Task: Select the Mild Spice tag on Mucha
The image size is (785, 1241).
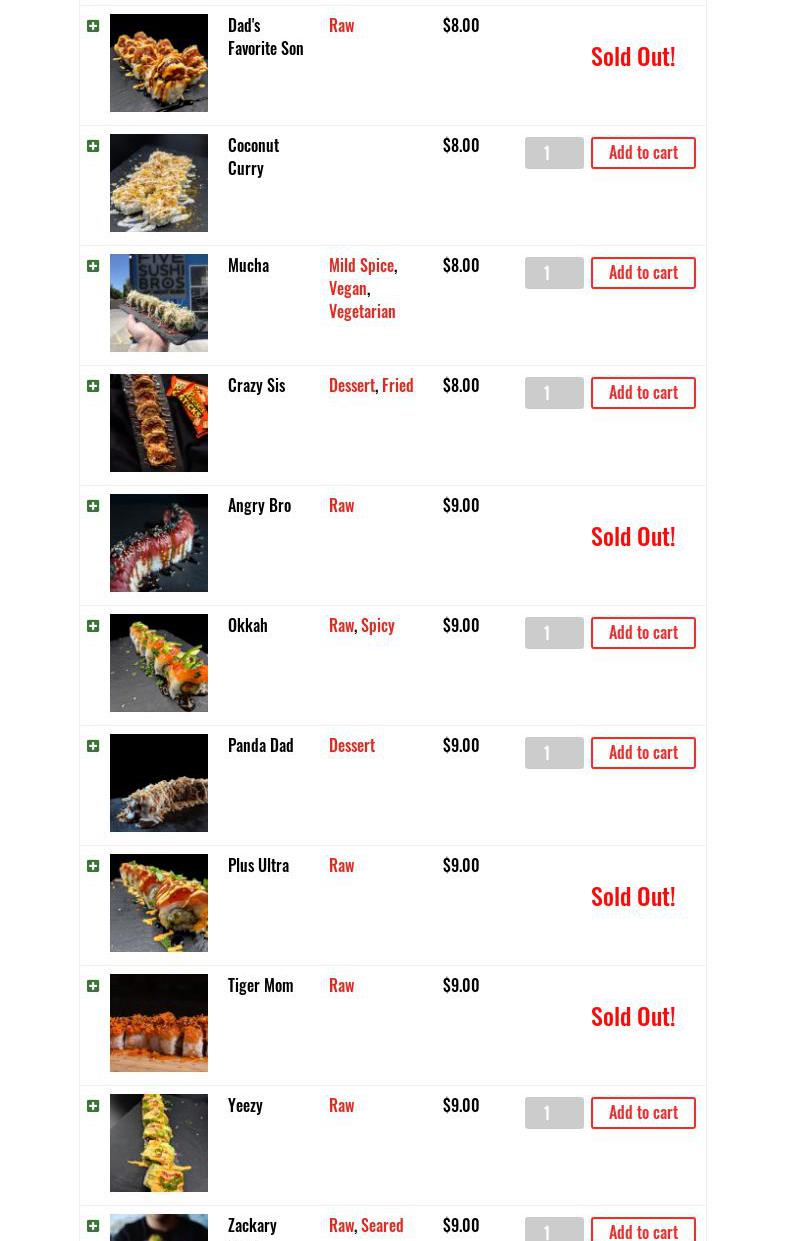Action: 361,265
